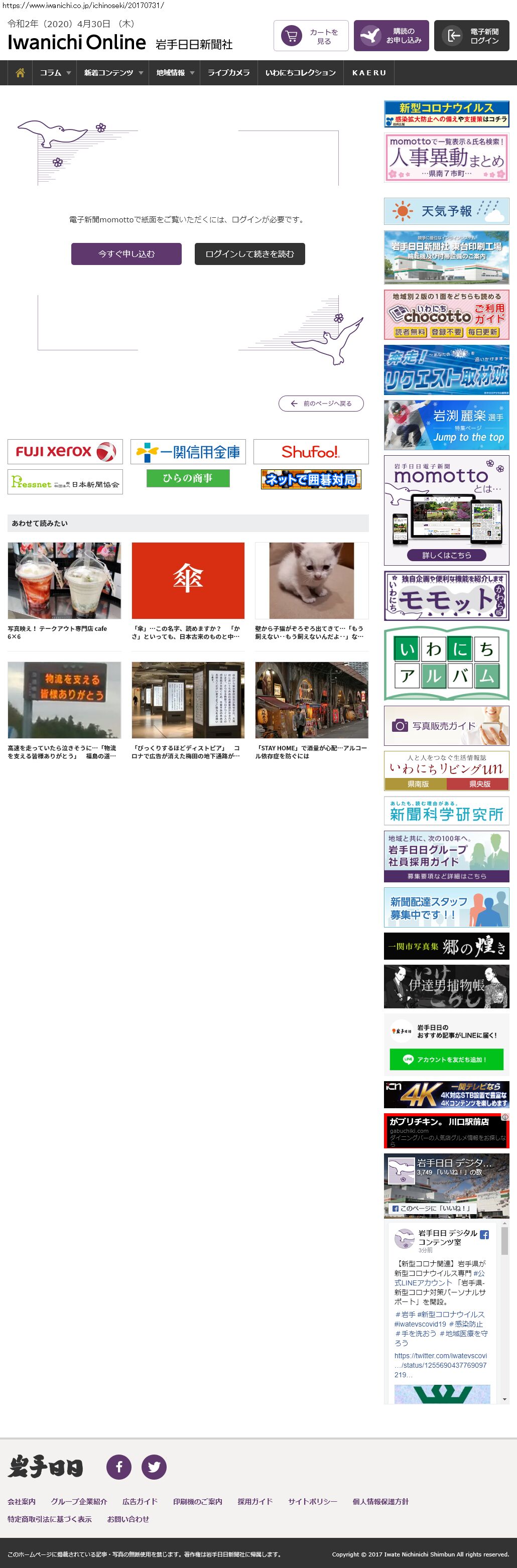Expand the 新着コンテンツ menu
The width and height of the screenshot is (517, 1568).
pos(113,72)
